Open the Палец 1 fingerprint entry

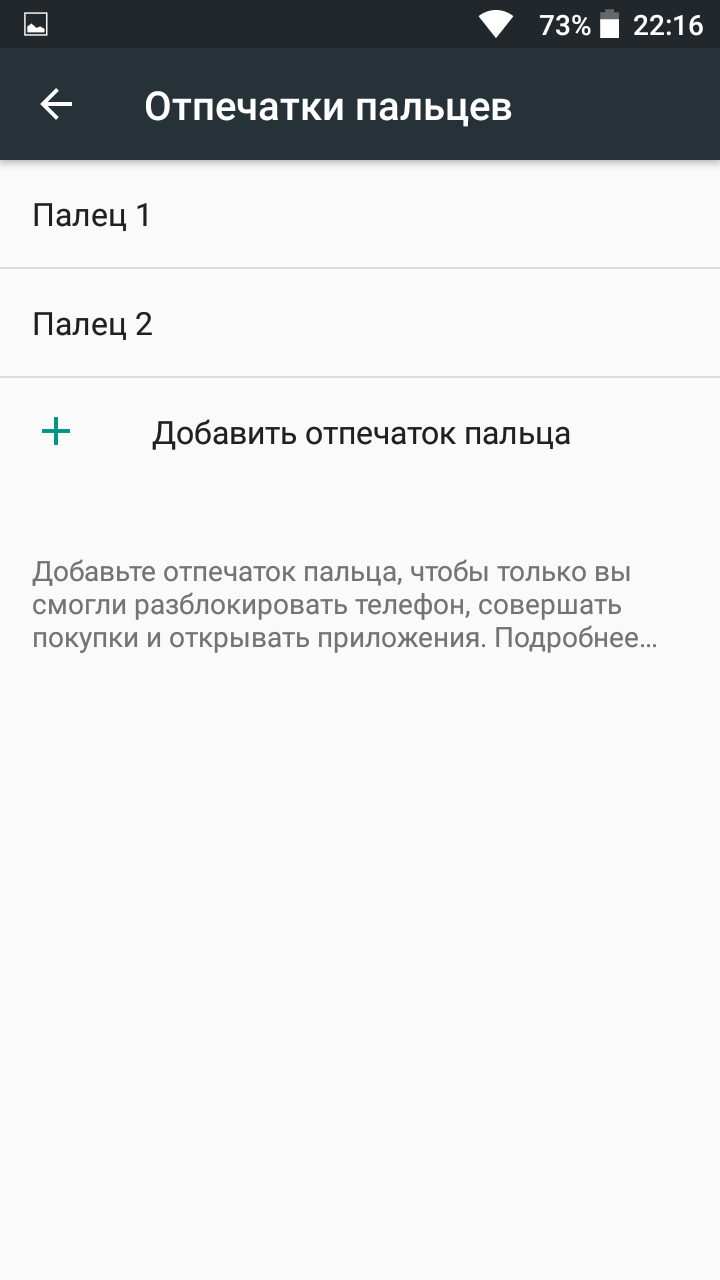click(x=360, y=214)
